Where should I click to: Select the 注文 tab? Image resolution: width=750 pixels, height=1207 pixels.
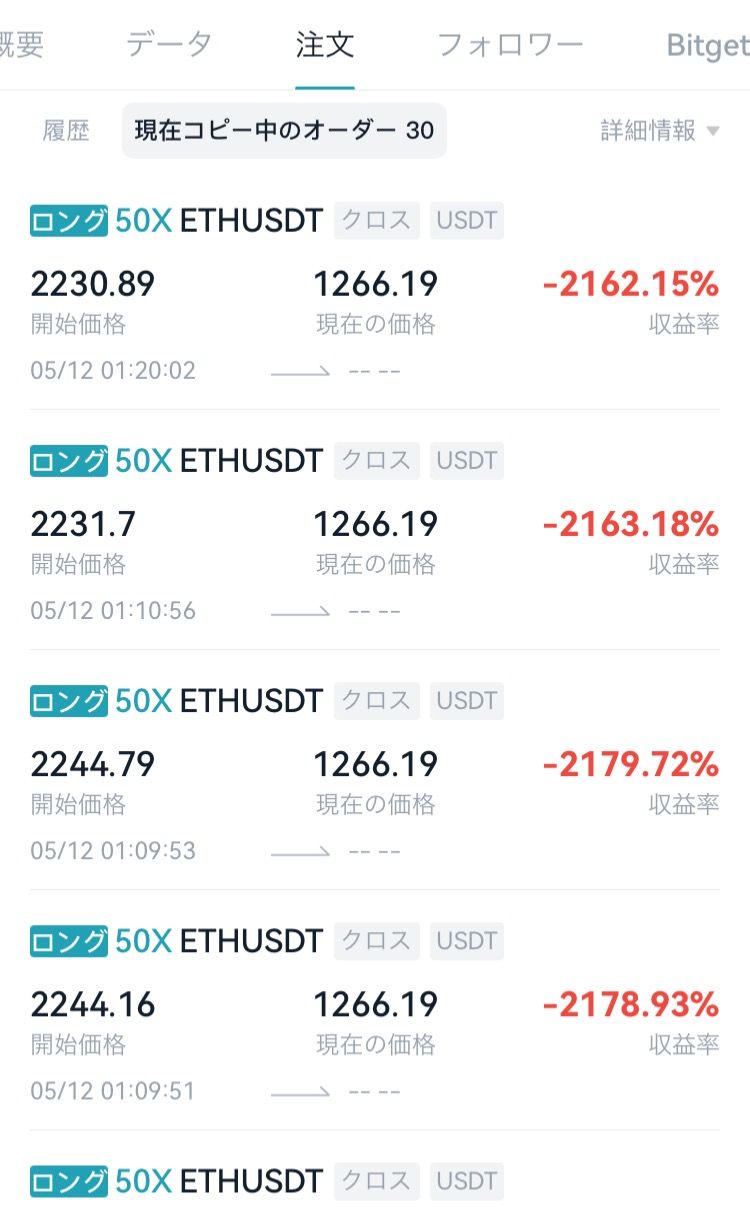325,44
